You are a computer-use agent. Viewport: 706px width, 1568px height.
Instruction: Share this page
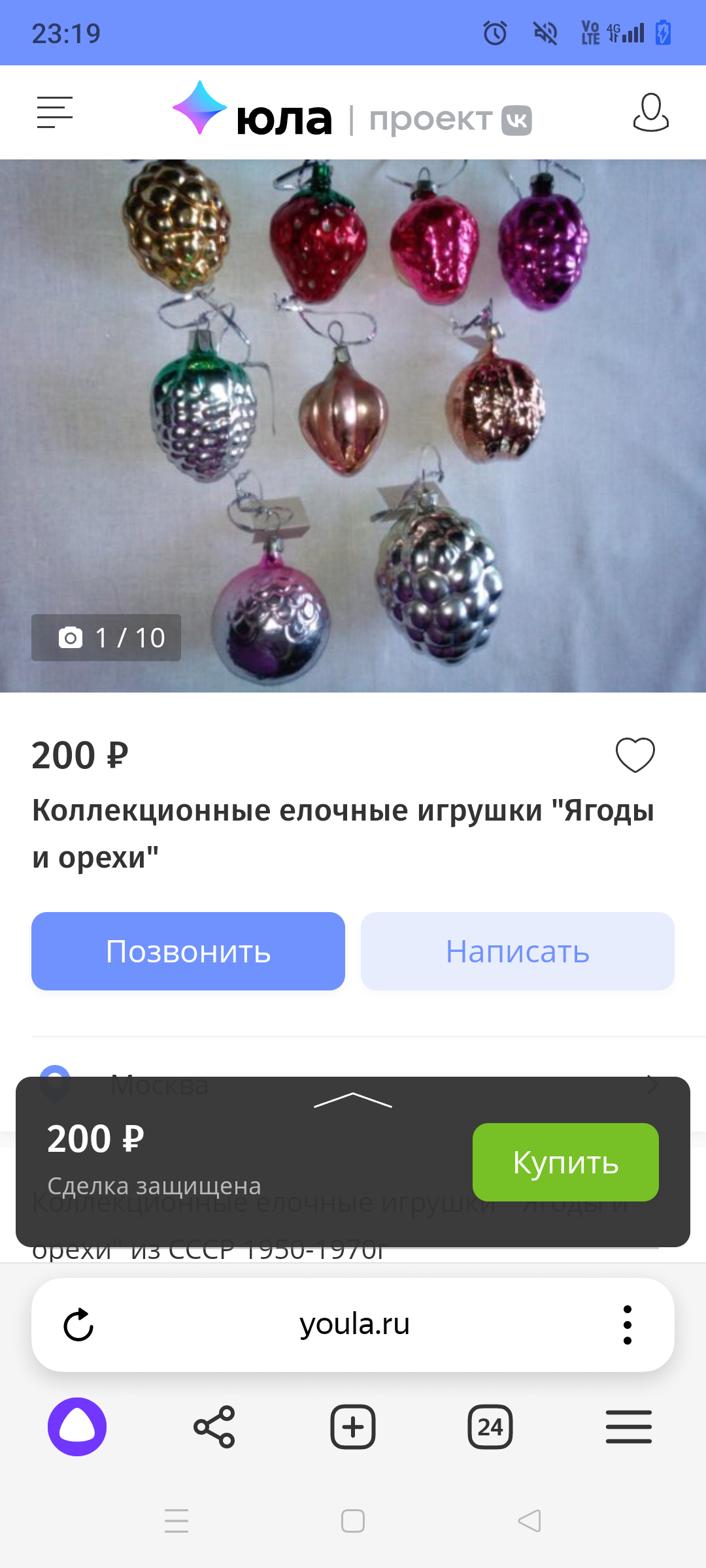click(x=214, y=1427)
